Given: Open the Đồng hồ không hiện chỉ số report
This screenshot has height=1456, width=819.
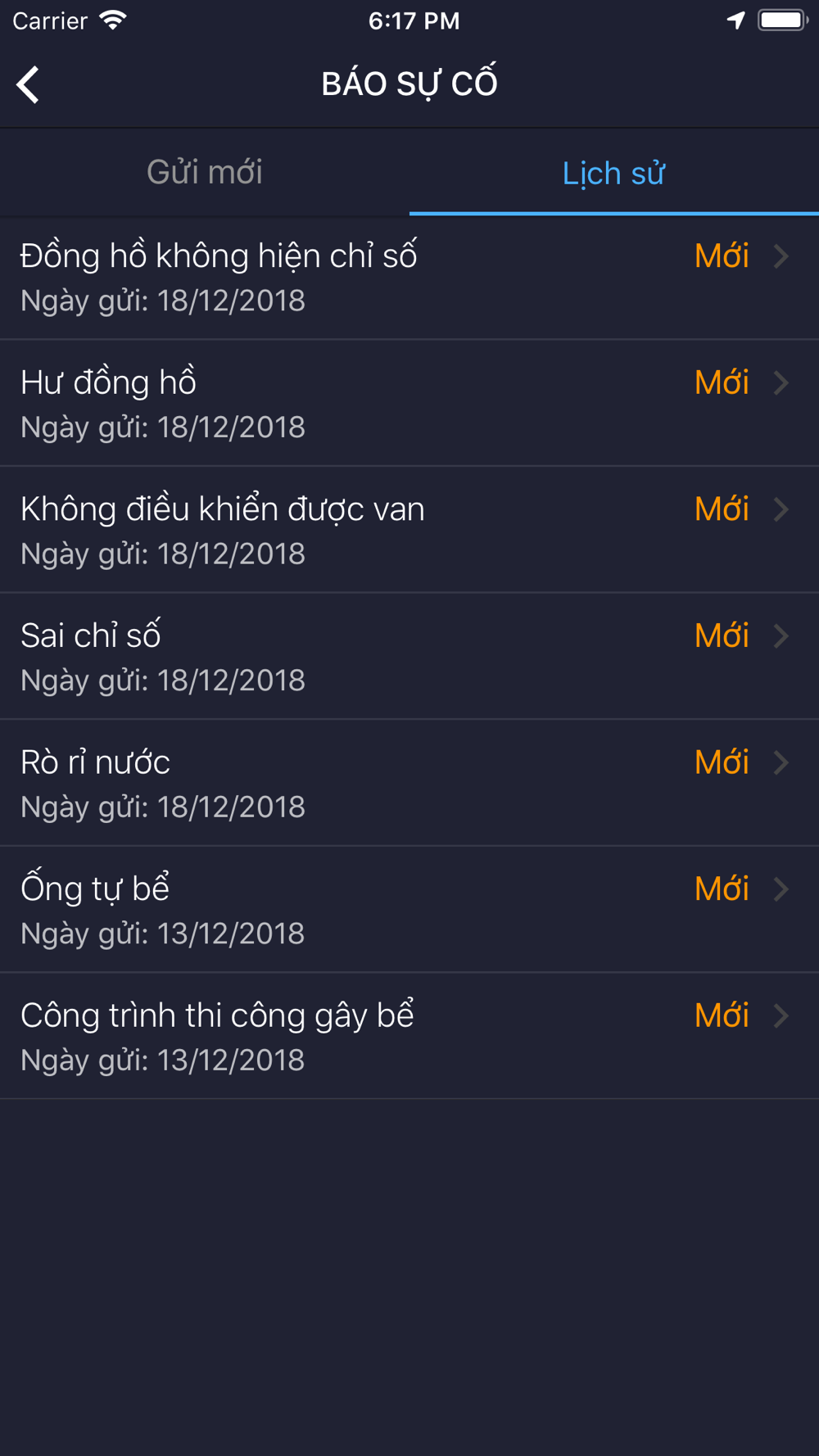Looking at the screenshot, I should point(409,278).
